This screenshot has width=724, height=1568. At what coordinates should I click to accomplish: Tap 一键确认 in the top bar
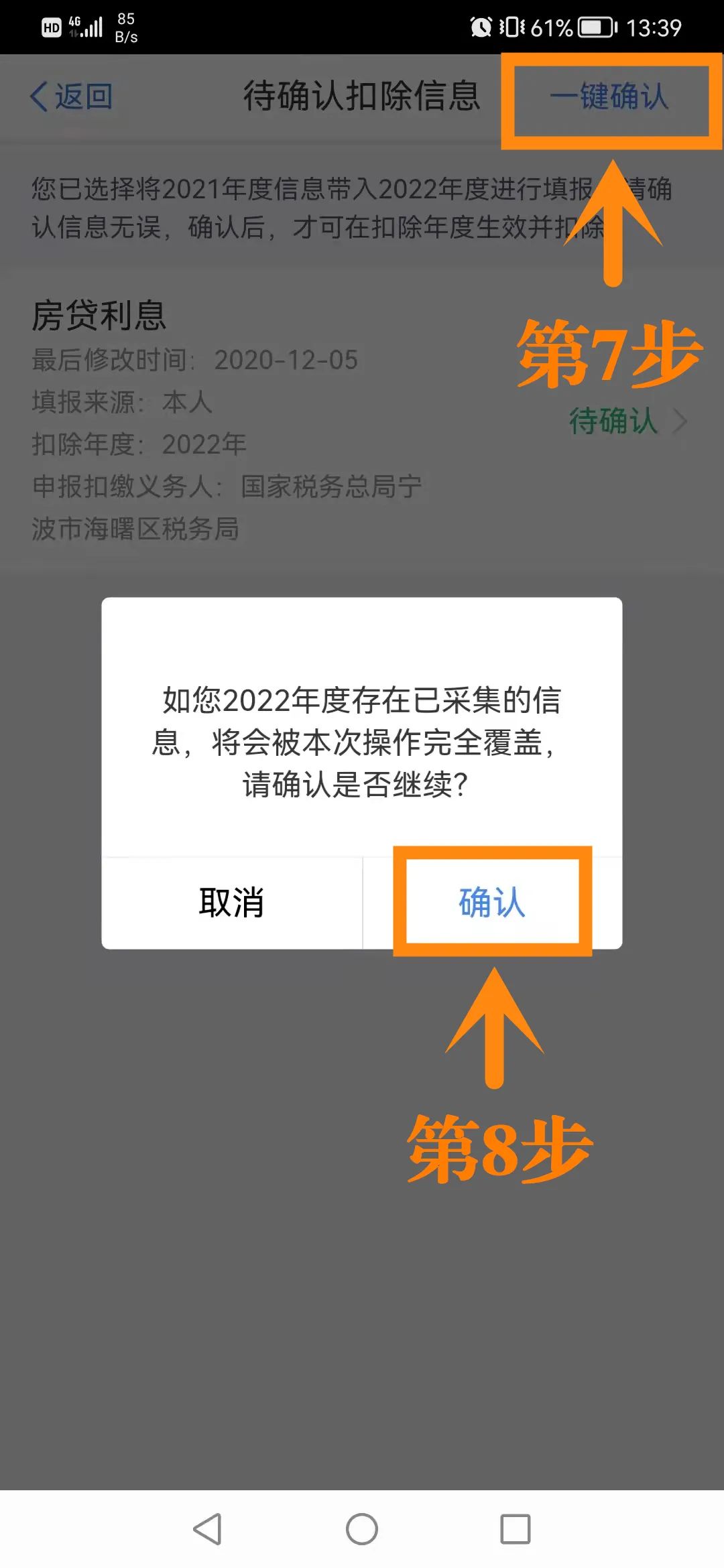(x=609, y=96)
